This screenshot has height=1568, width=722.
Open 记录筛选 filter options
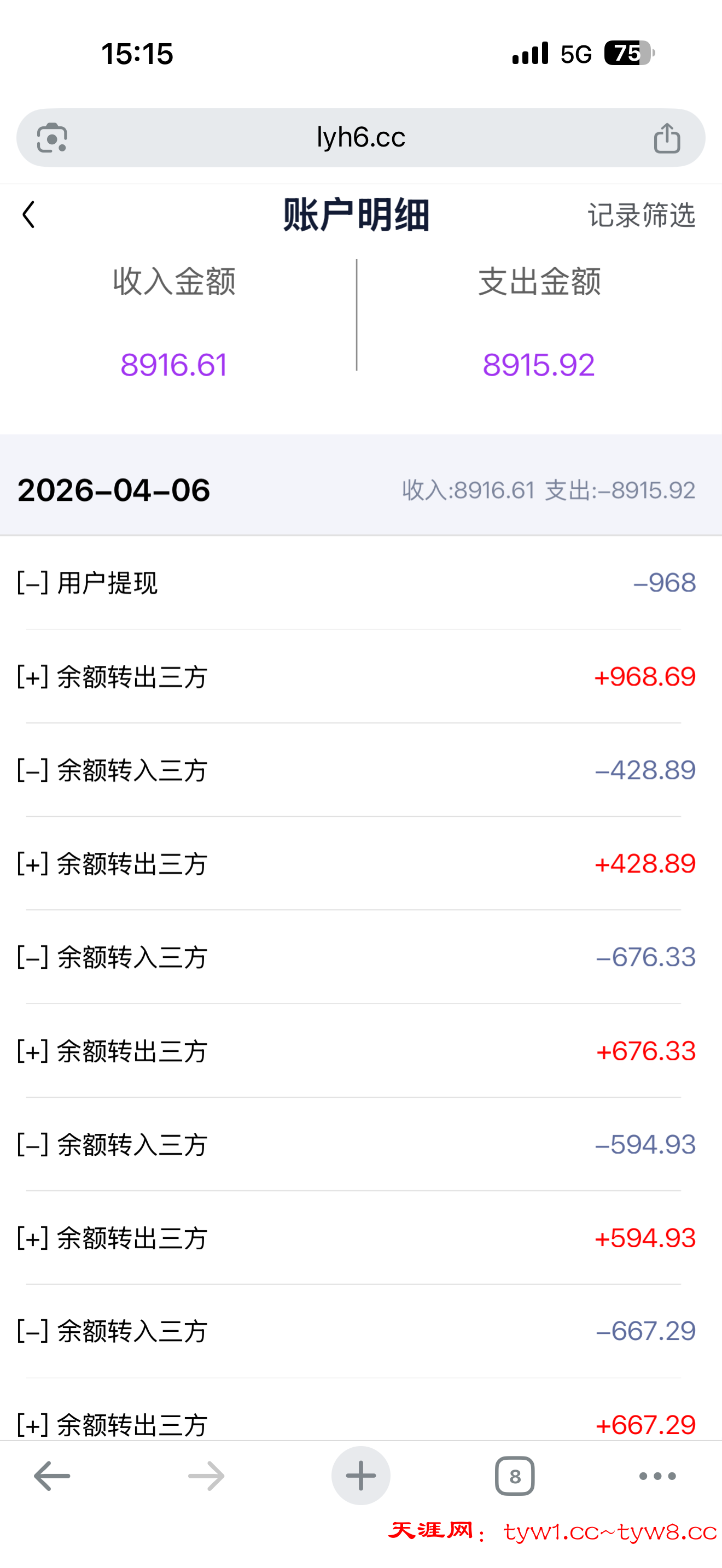(x=641, y=215)
